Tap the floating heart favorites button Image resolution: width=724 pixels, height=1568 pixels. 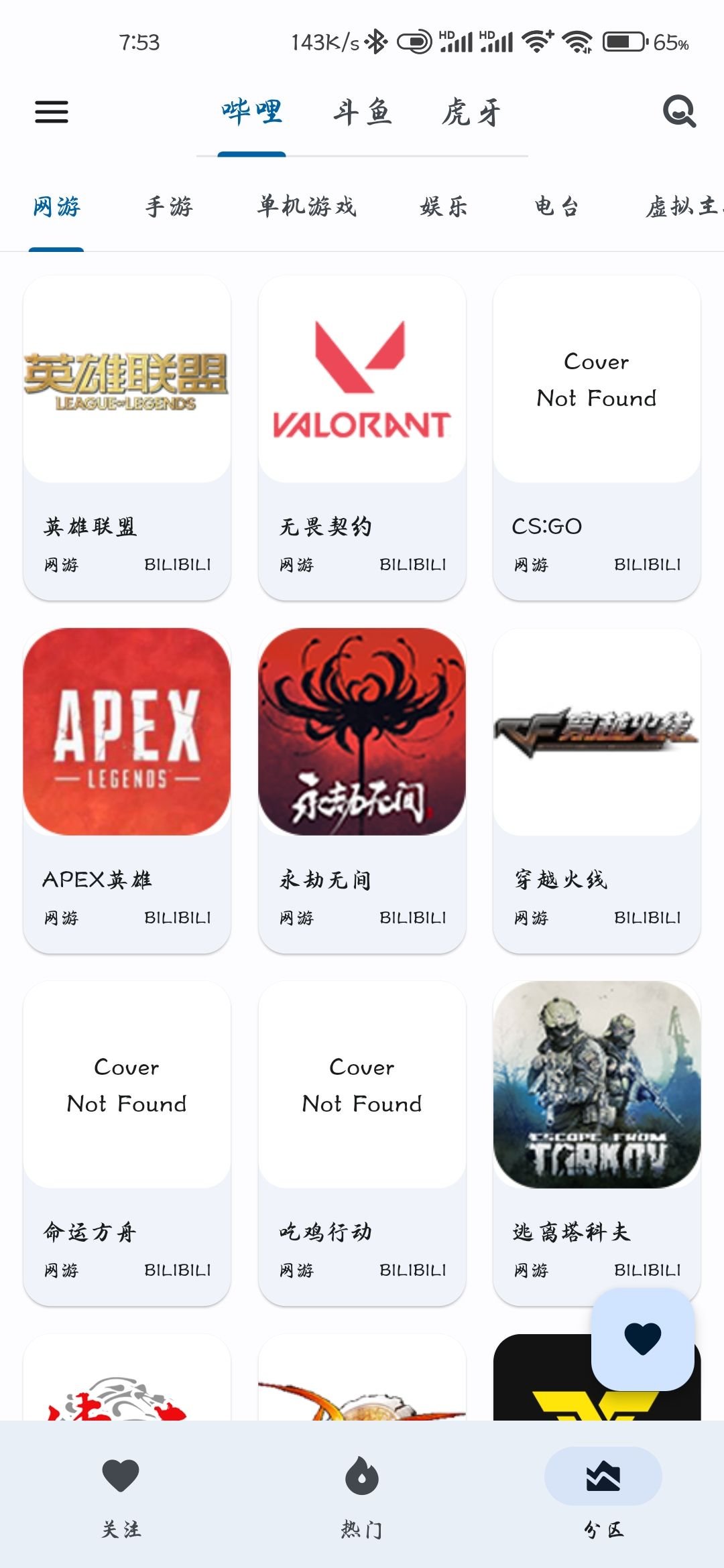pos(642,1339)
